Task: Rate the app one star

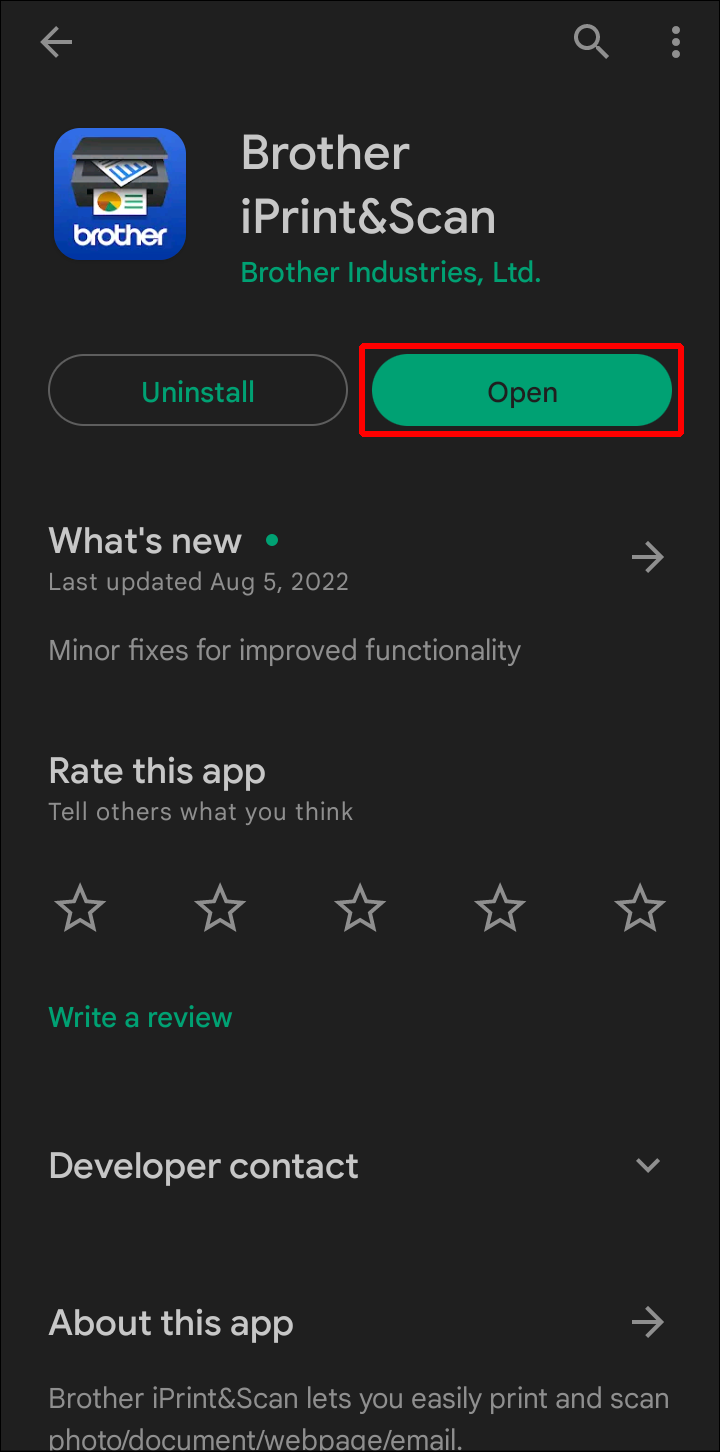Action: point(80,909)
